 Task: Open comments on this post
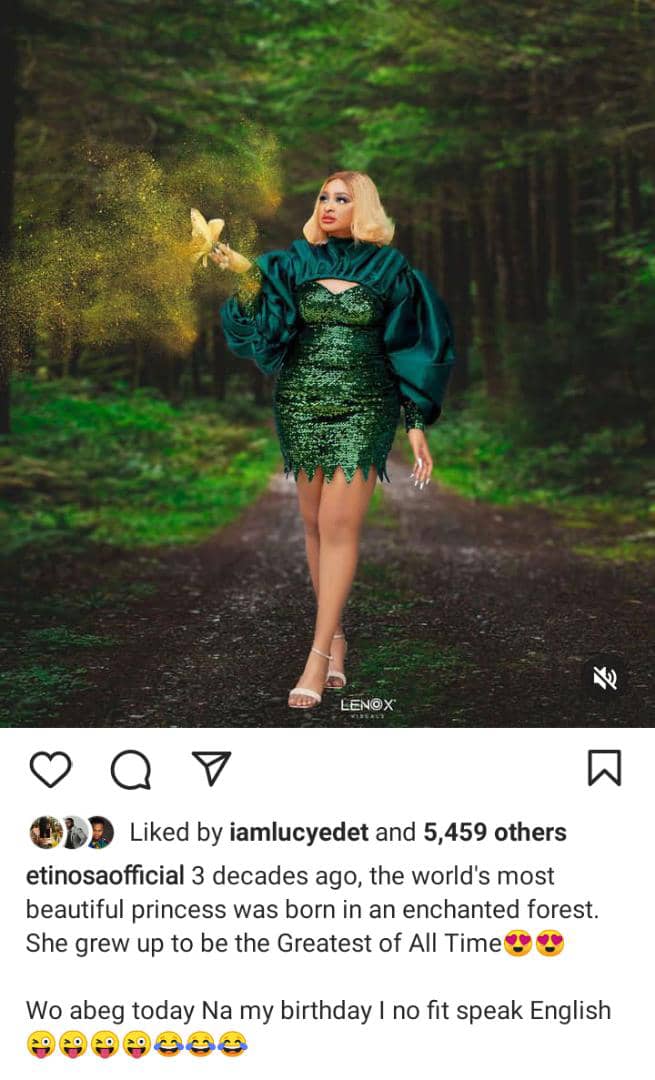tap(130, 769)
